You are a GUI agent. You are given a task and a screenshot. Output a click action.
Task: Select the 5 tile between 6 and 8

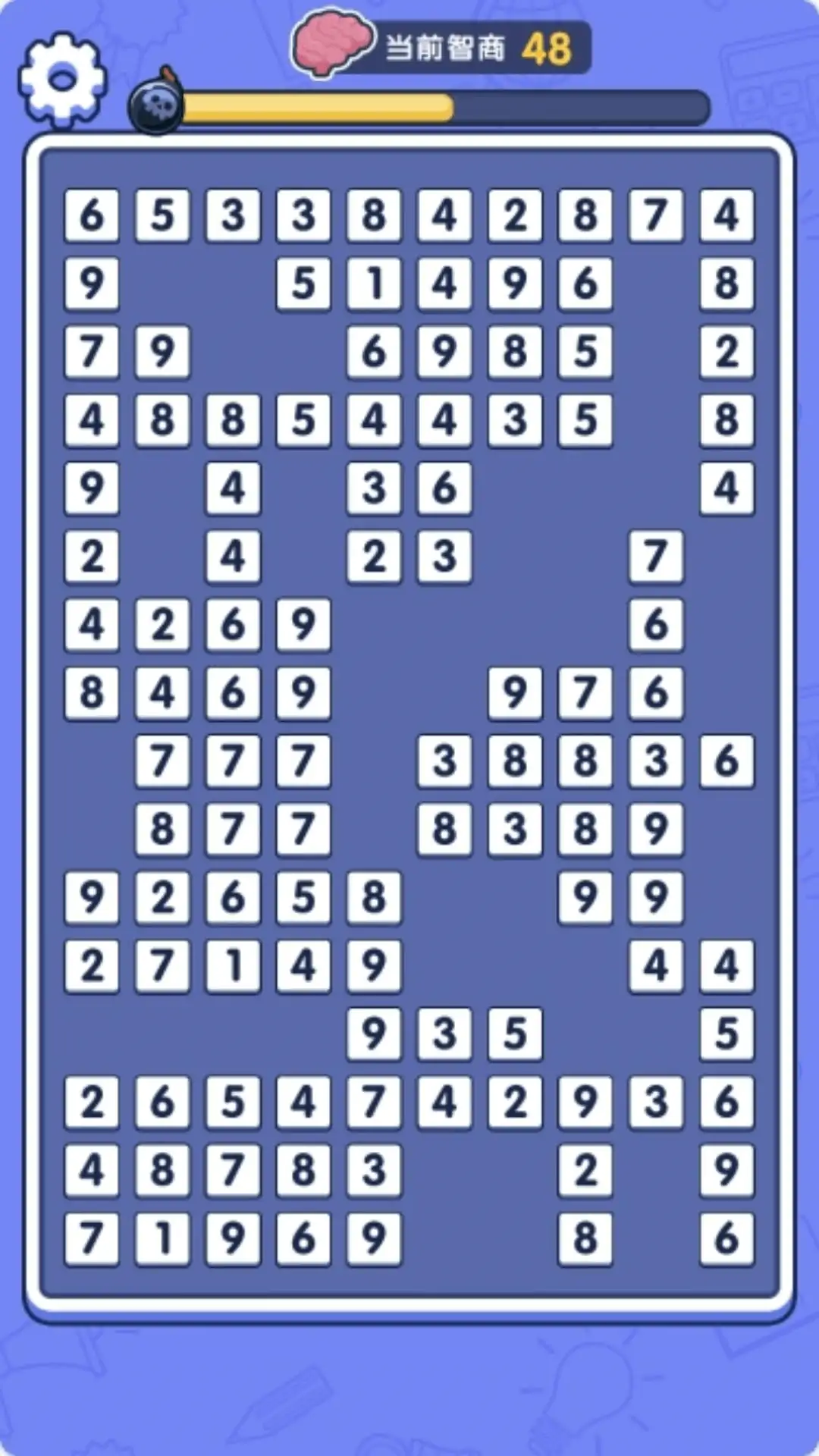coord(303,897)
